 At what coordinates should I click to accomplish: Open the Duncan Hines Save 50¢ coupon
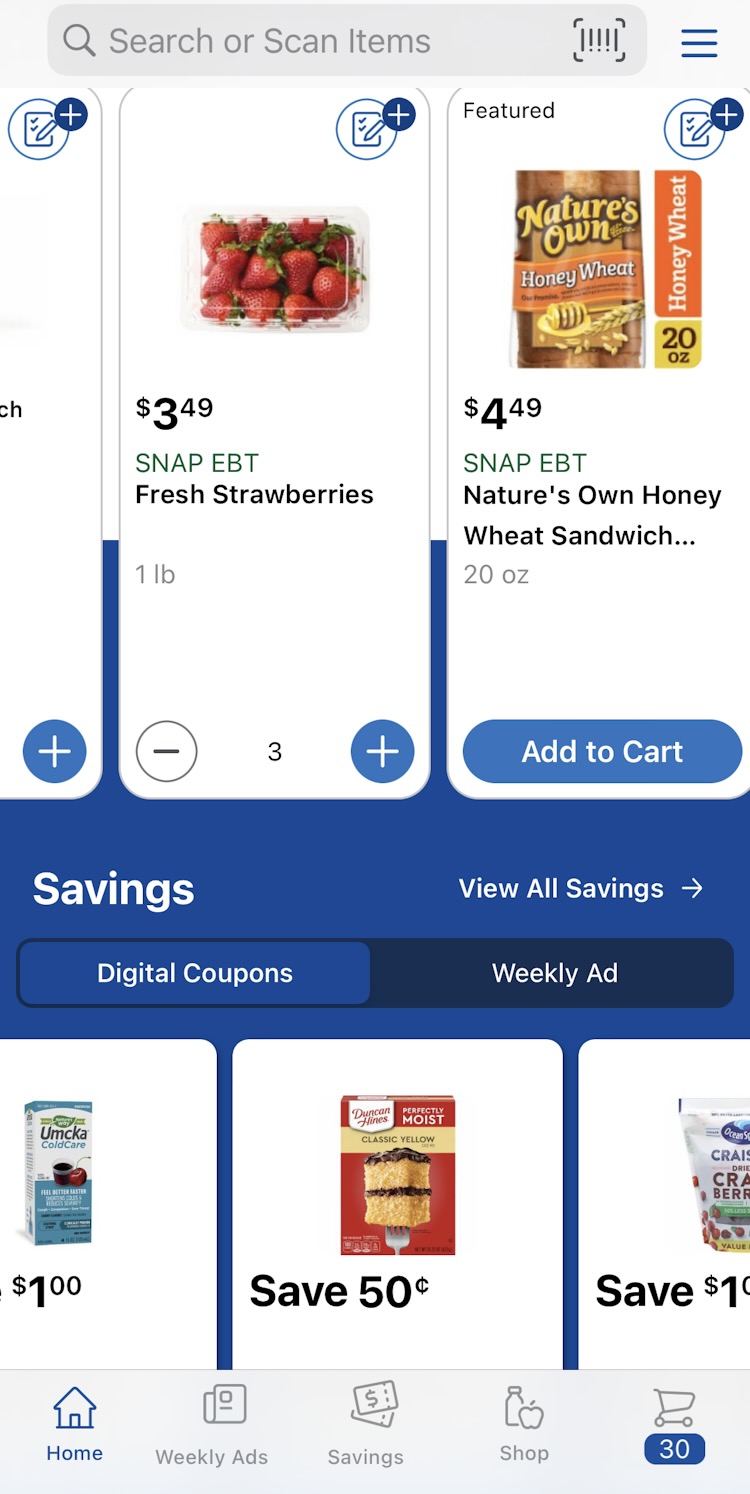click(397, 1200)
